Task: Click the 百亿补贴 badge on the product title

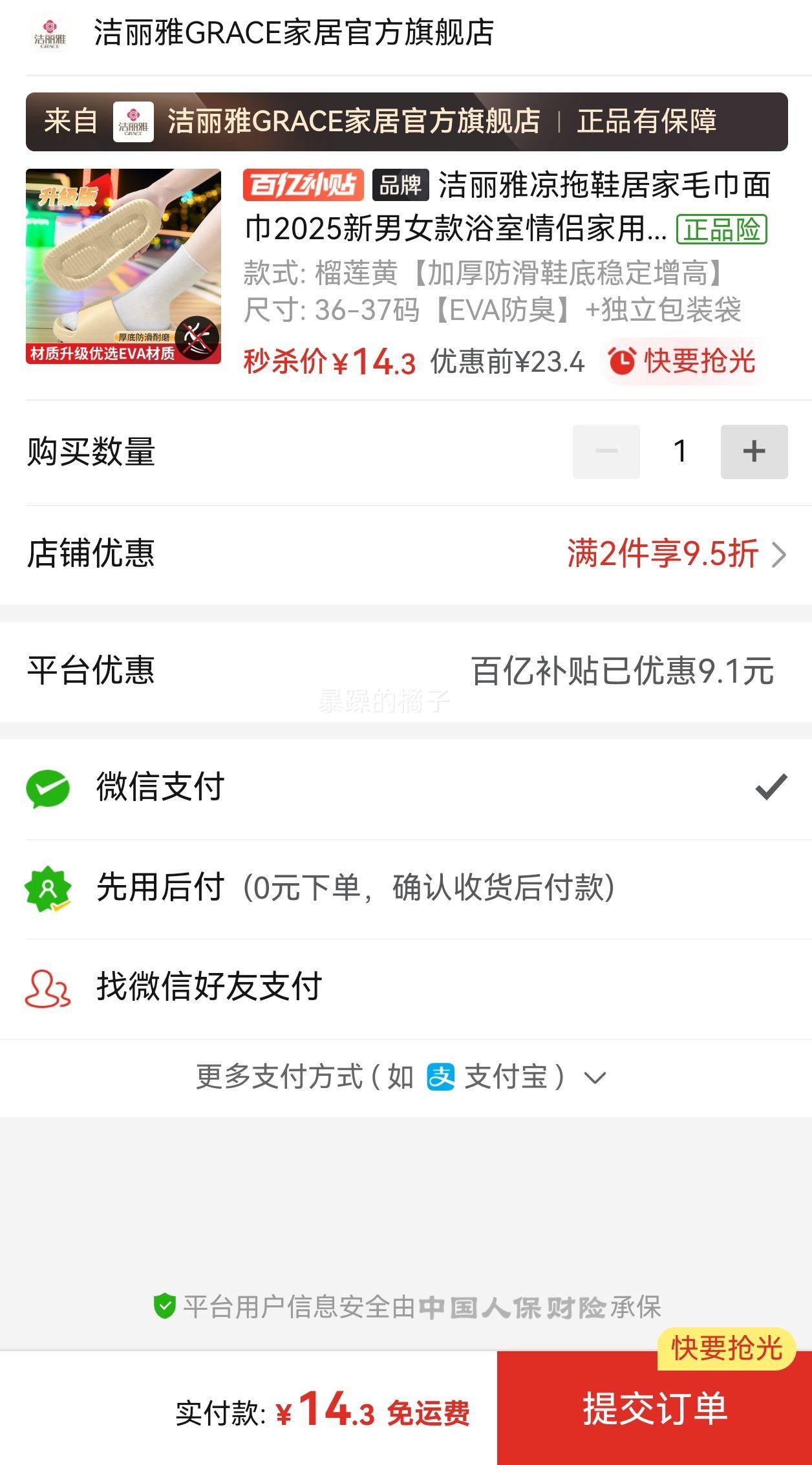Action: pos(303,185)
